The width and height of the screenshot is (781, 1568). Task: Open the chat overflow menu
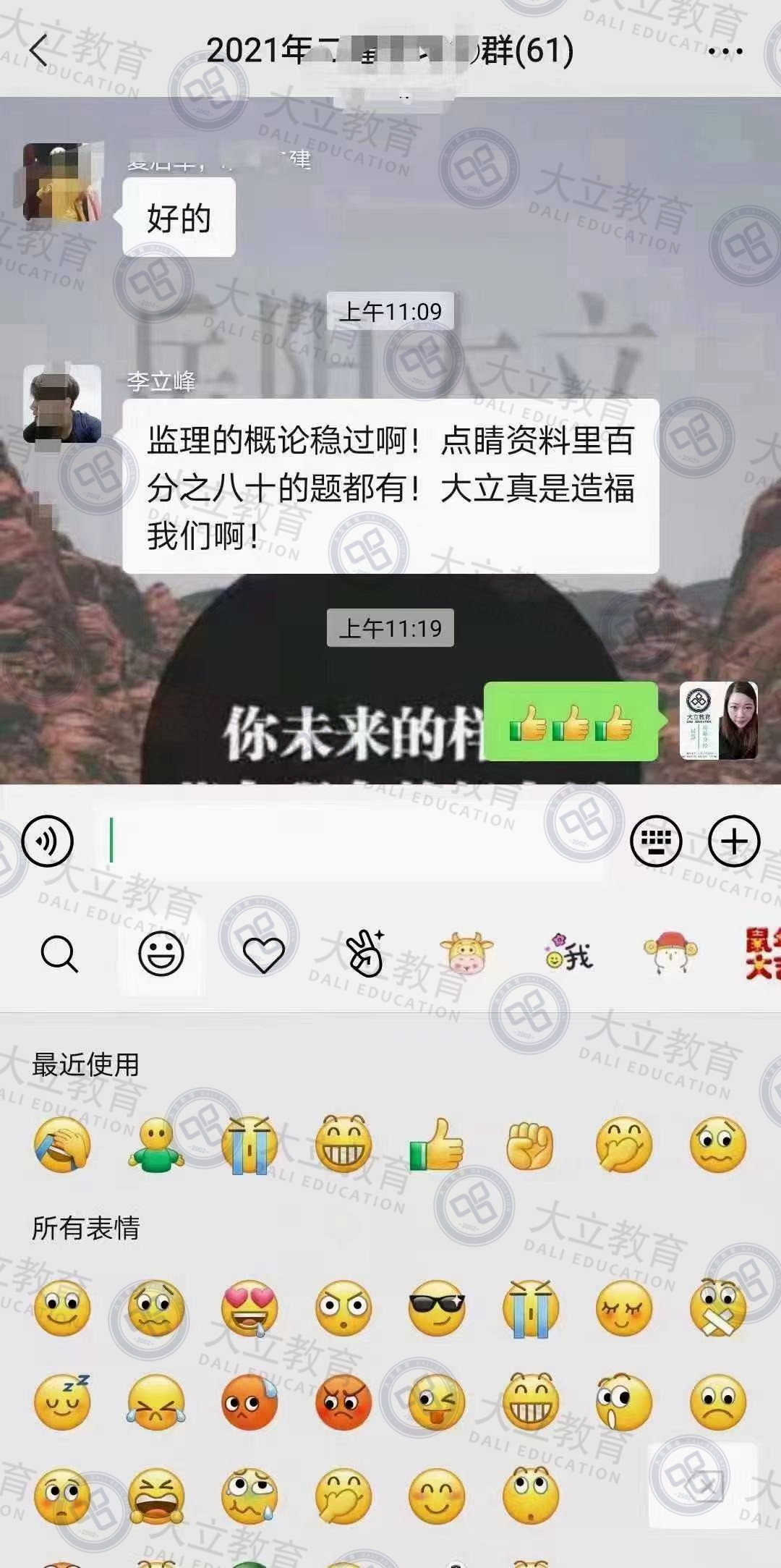point(725,51)
